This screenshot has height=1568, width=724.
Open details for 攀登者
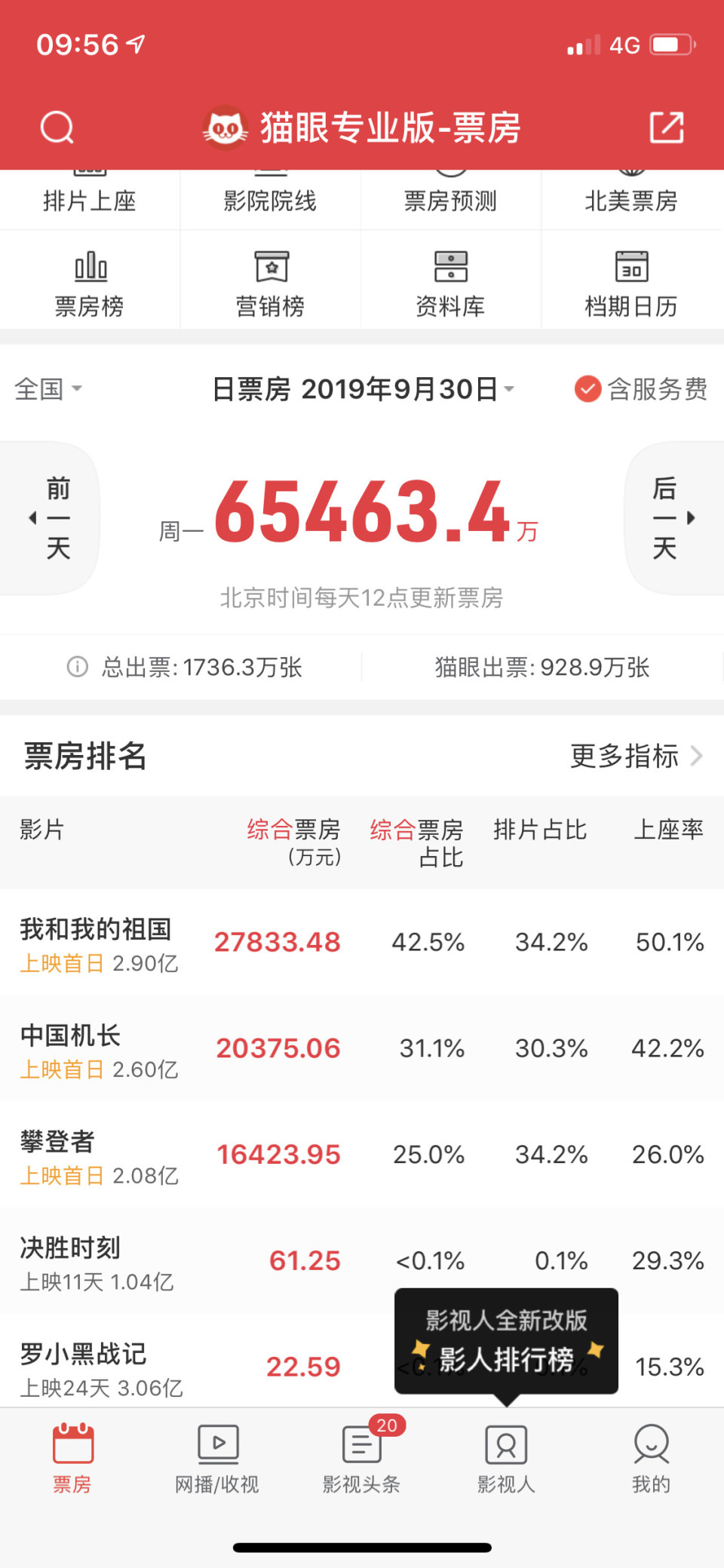[x=362, y=1155]
